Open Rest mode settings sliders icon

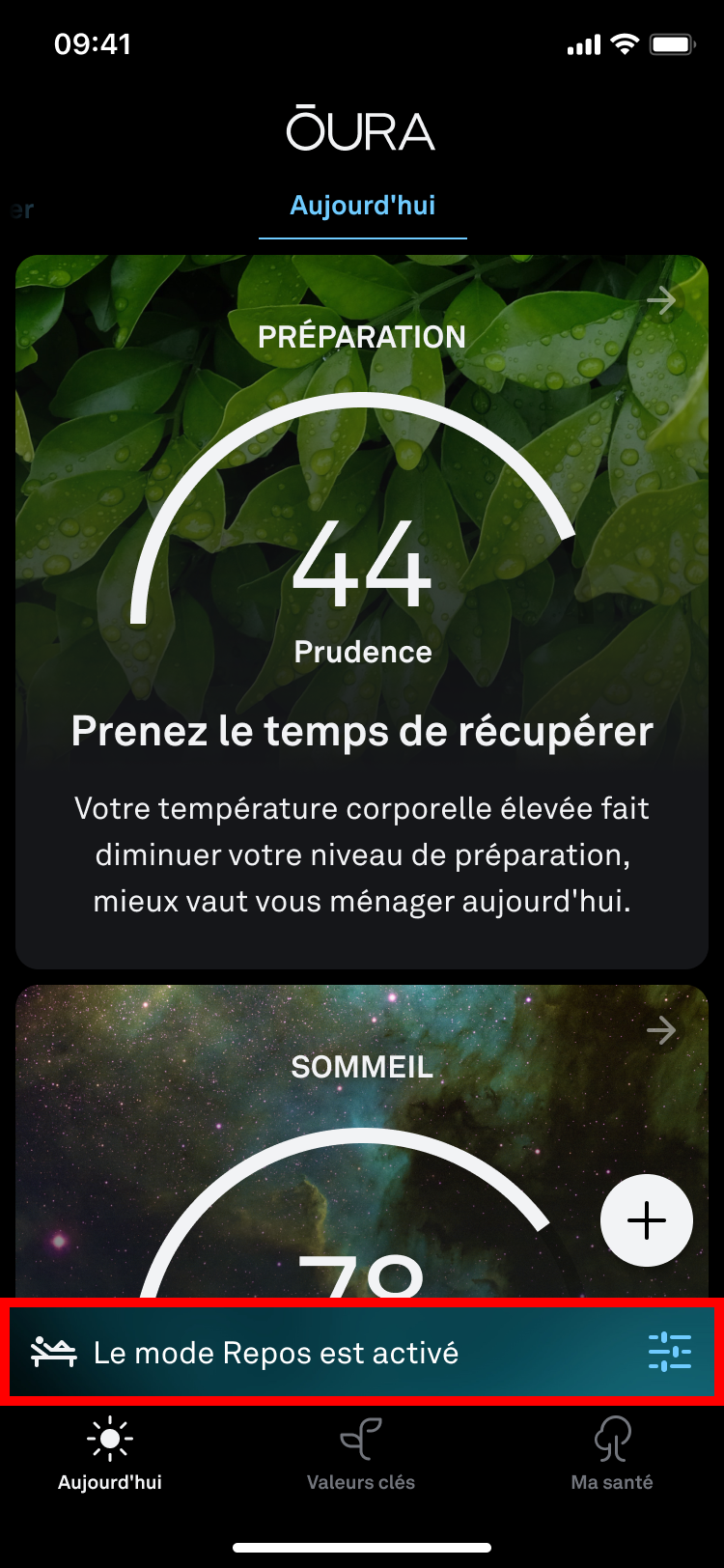[670, 1352]
